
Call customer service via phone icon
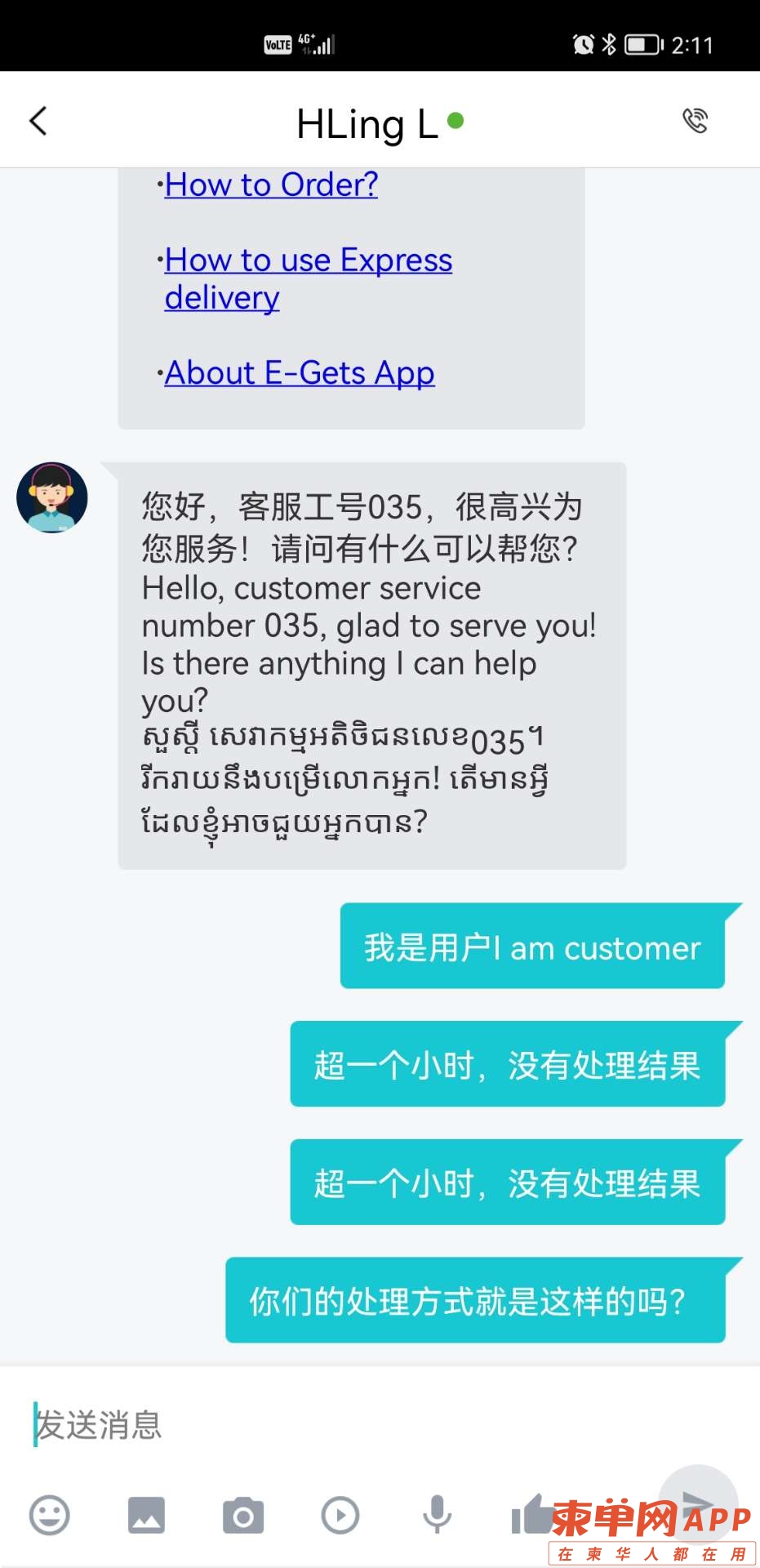[695, 121]
